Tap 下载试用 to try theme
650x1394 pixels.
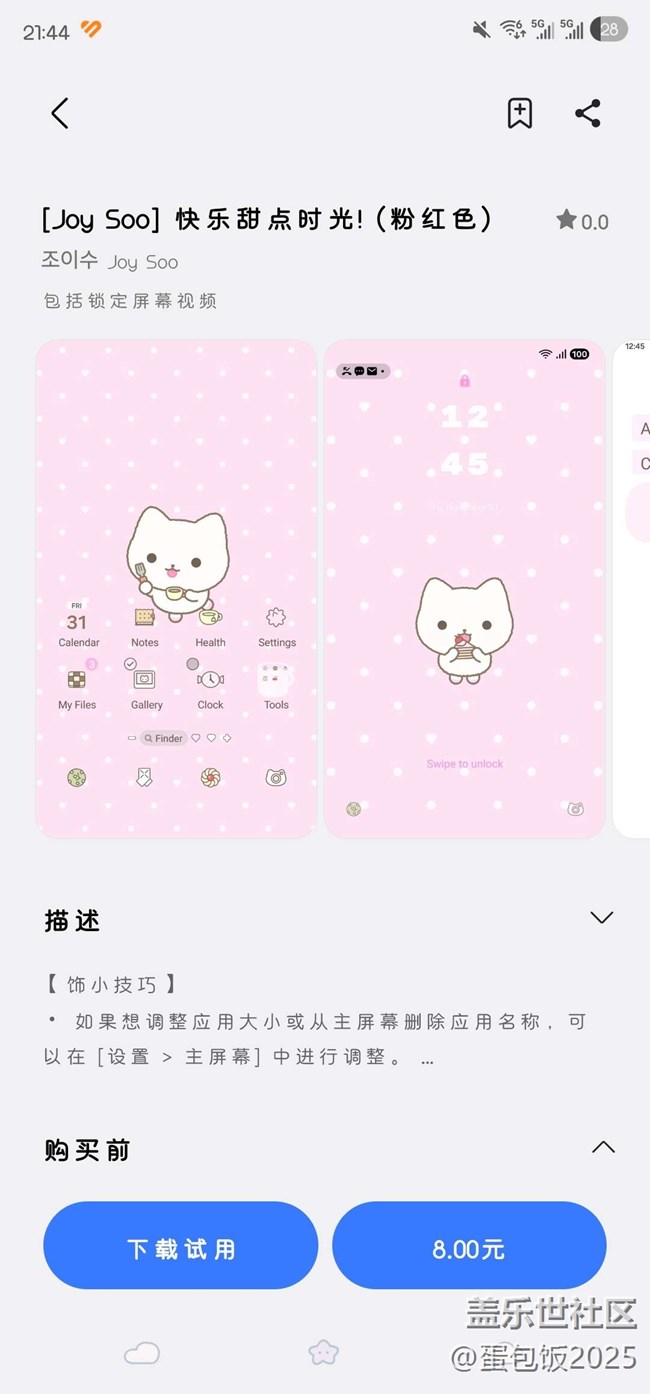tap(181, 1246)
